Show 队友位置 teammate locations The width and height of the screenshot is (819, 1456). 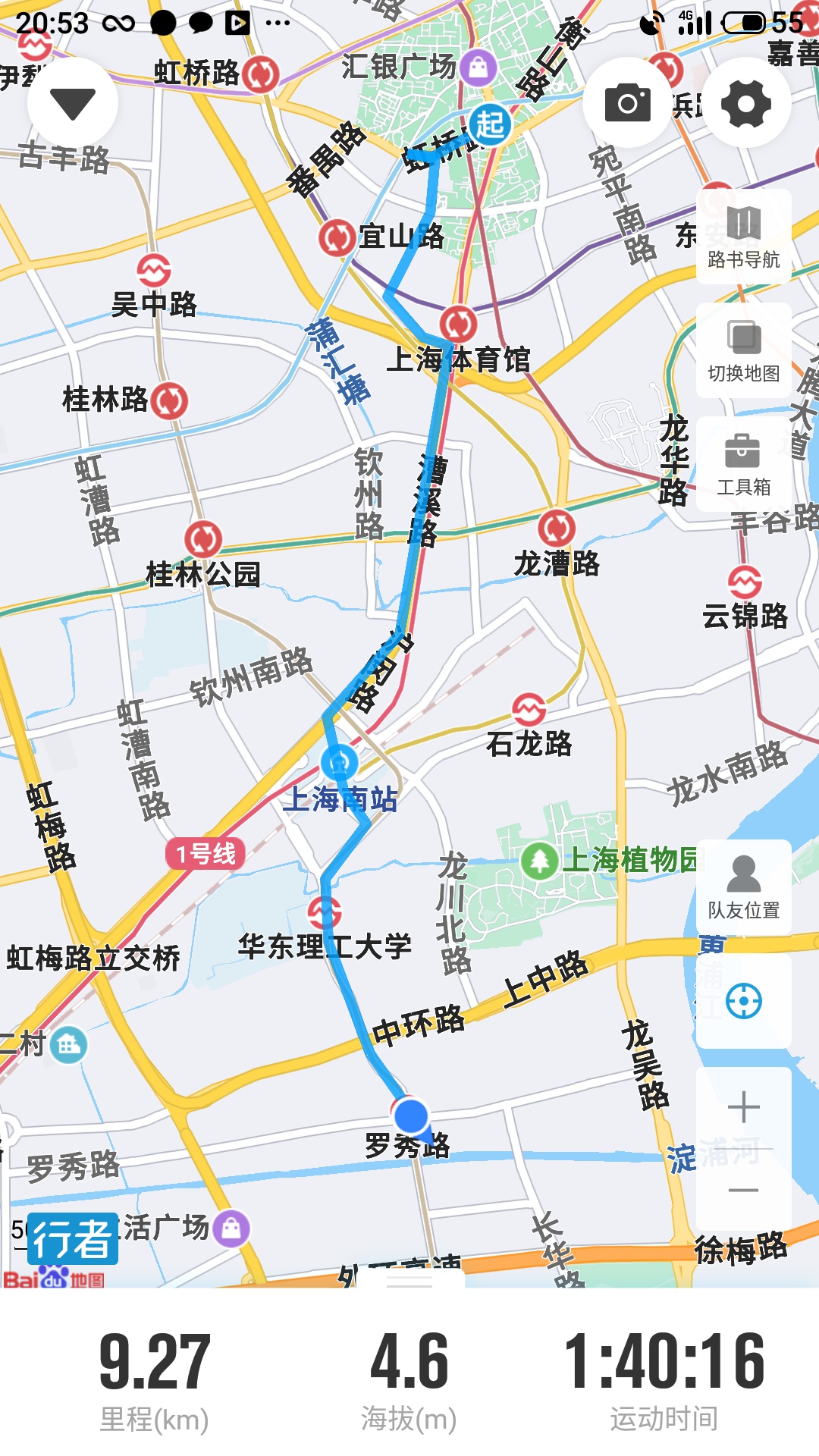tap(744, 887)
